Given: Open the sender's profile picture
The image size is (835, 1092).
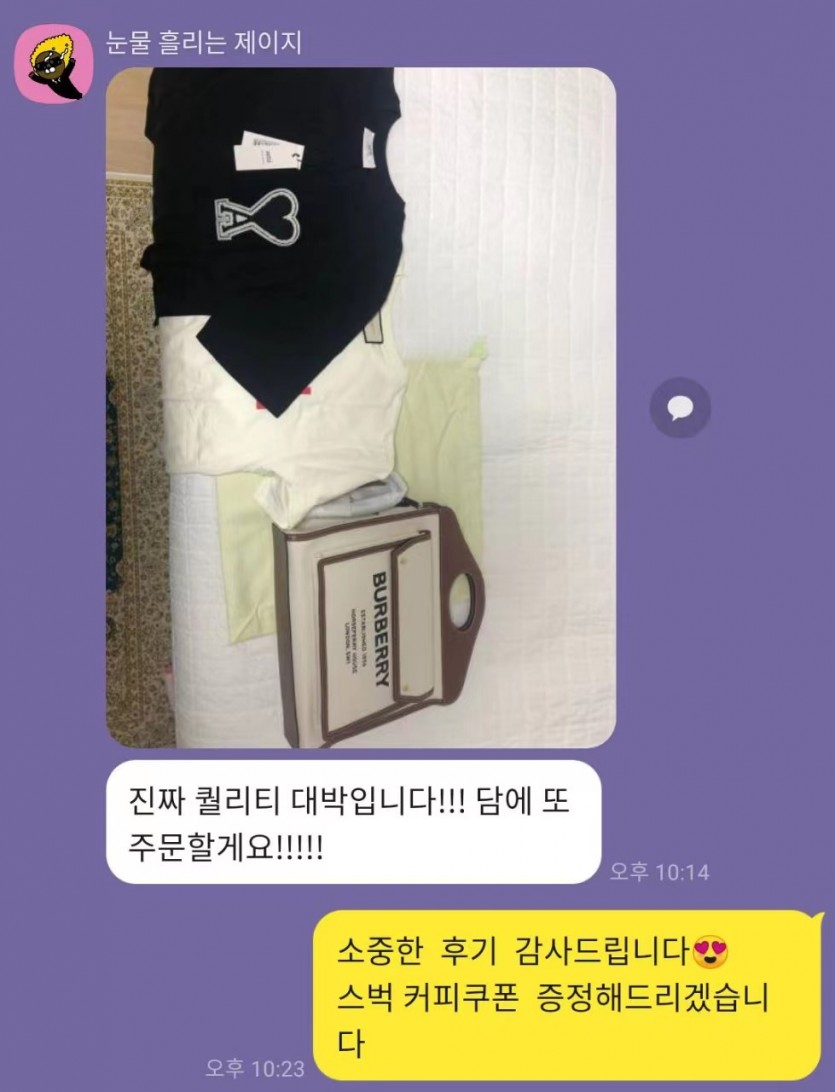Looking at the screenshot, I should [53, 69].
